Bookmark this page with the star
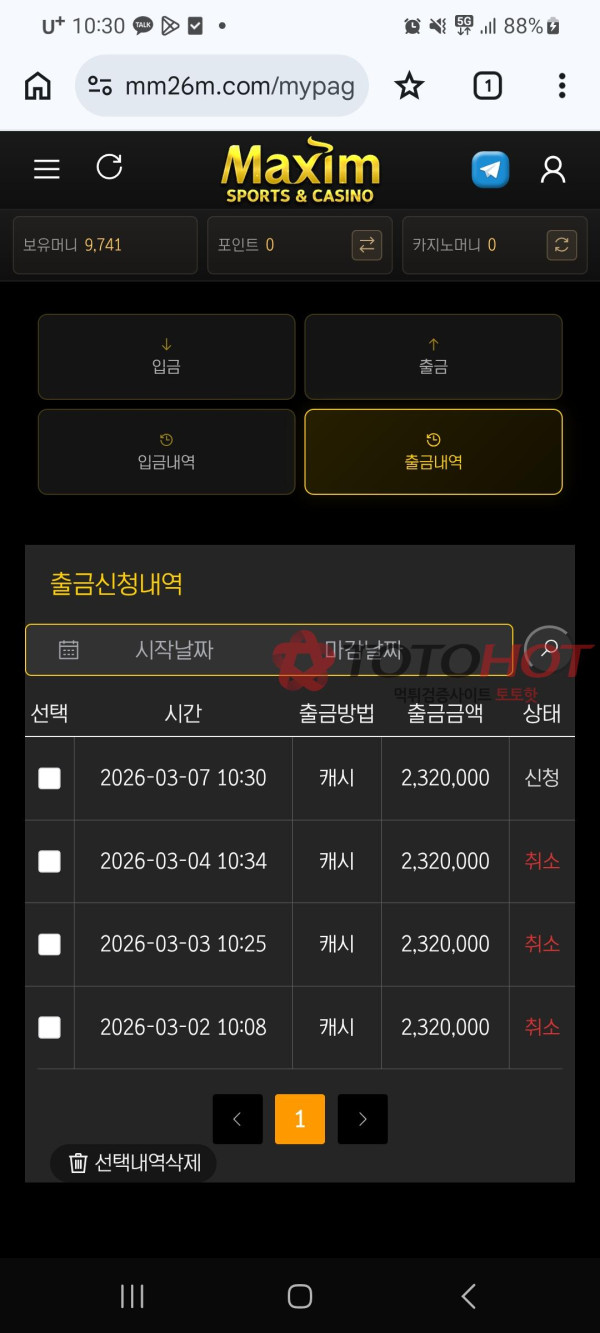The width and height of the screenshot is (600, 1333). [409, 87]
